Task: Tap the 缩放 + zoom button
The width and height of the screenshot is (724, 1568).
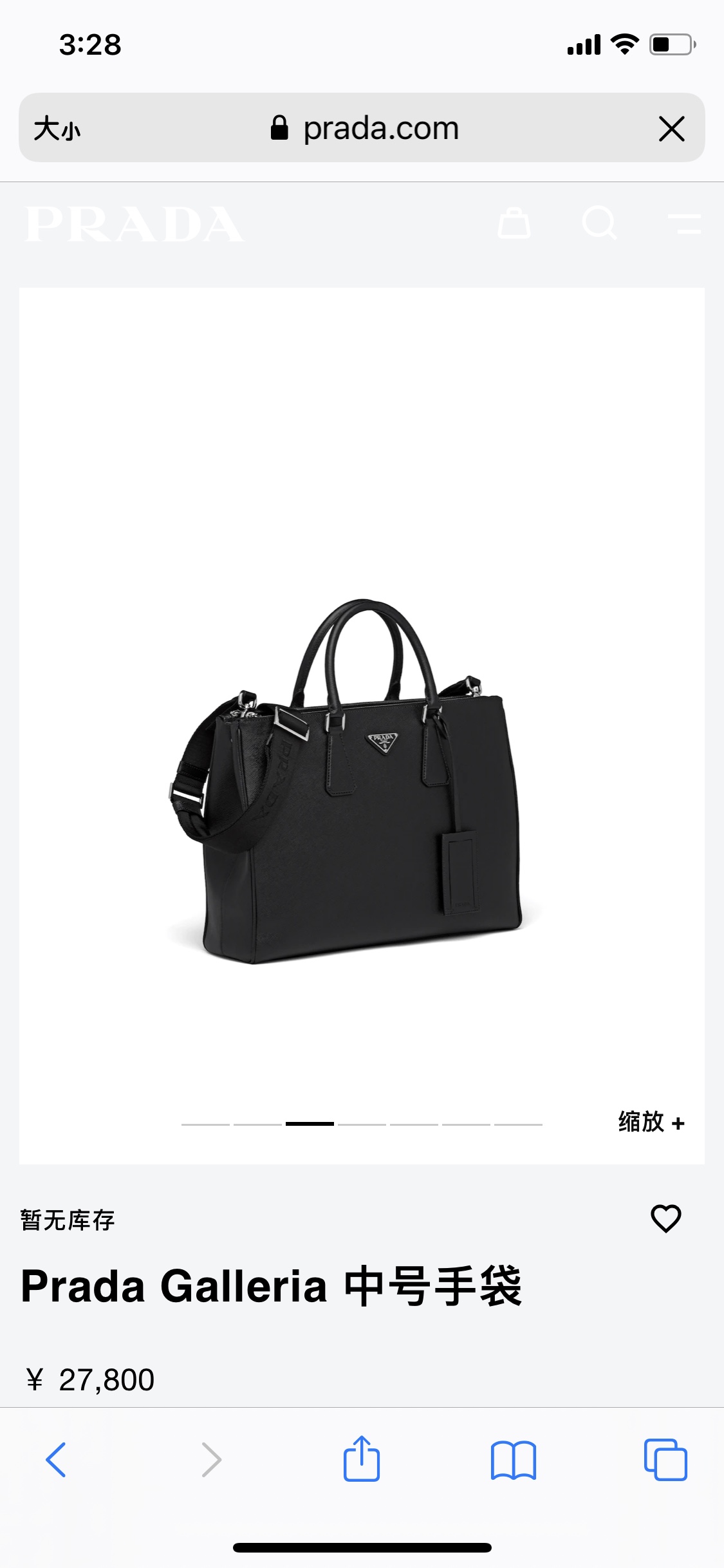Action: [651, 1122]
